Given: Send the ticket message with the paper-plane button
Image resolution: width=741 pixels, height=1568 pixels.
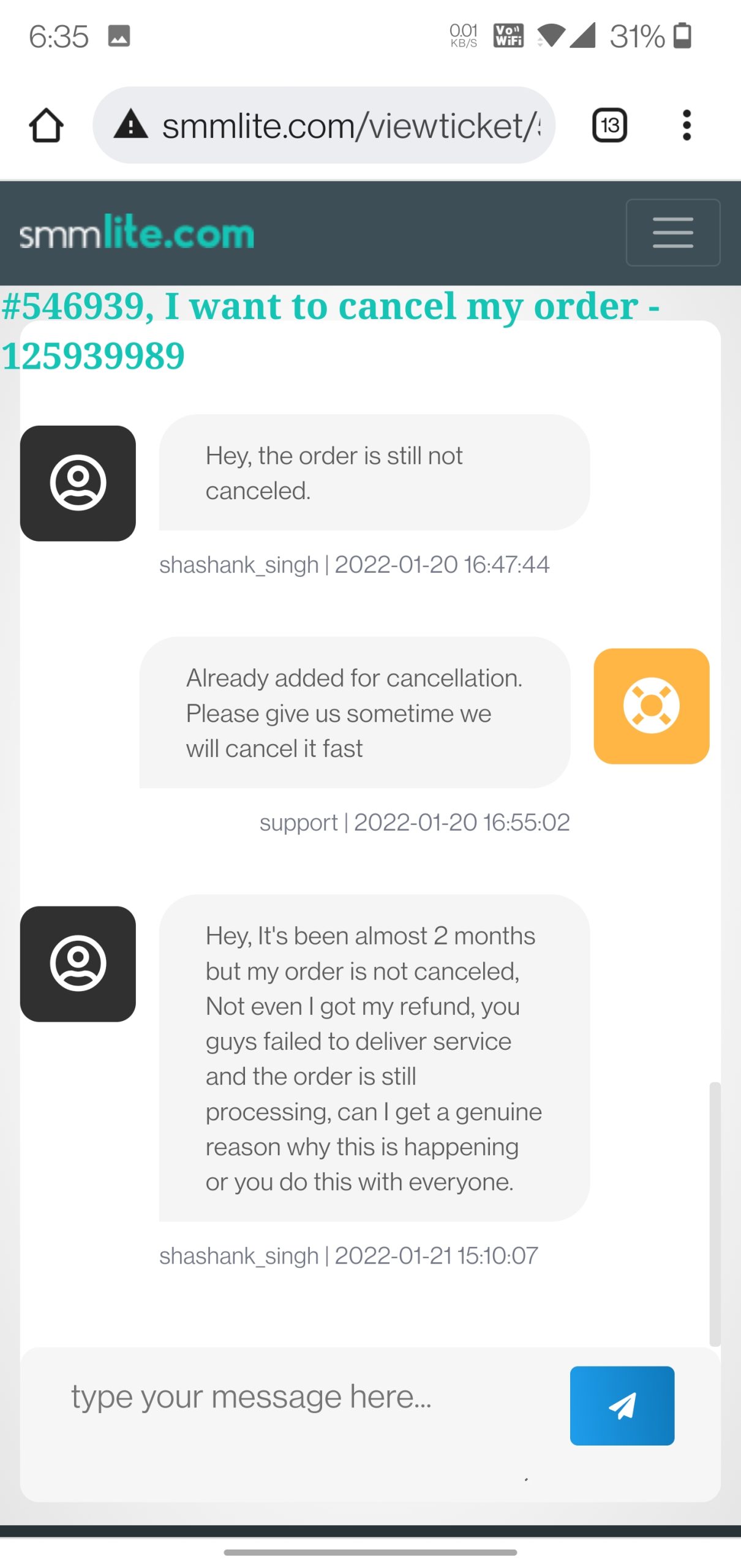Looking at the screenshot, I should [622, 1405].
